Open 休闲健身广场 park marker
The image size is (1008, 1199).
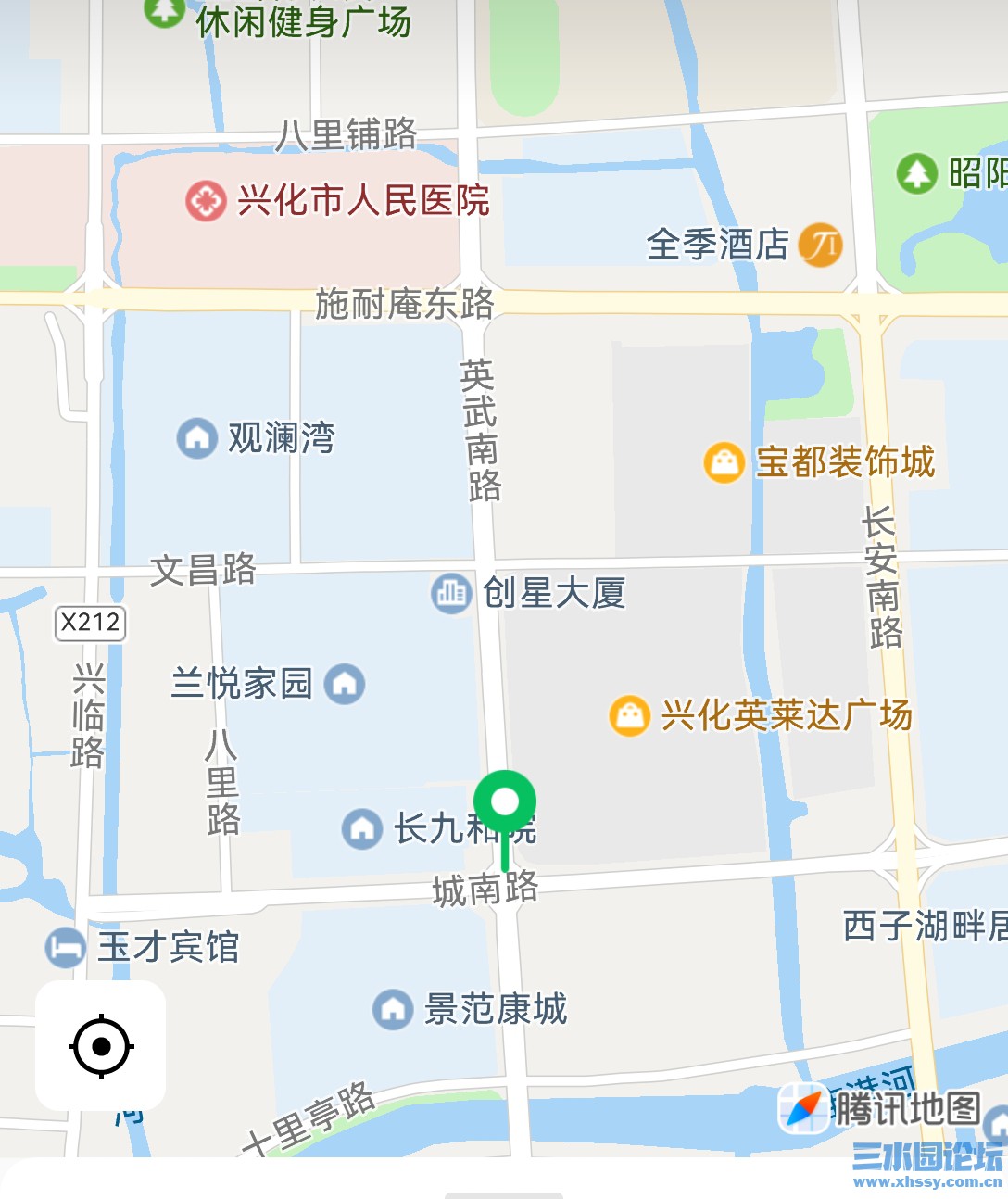tap(165, 11)
